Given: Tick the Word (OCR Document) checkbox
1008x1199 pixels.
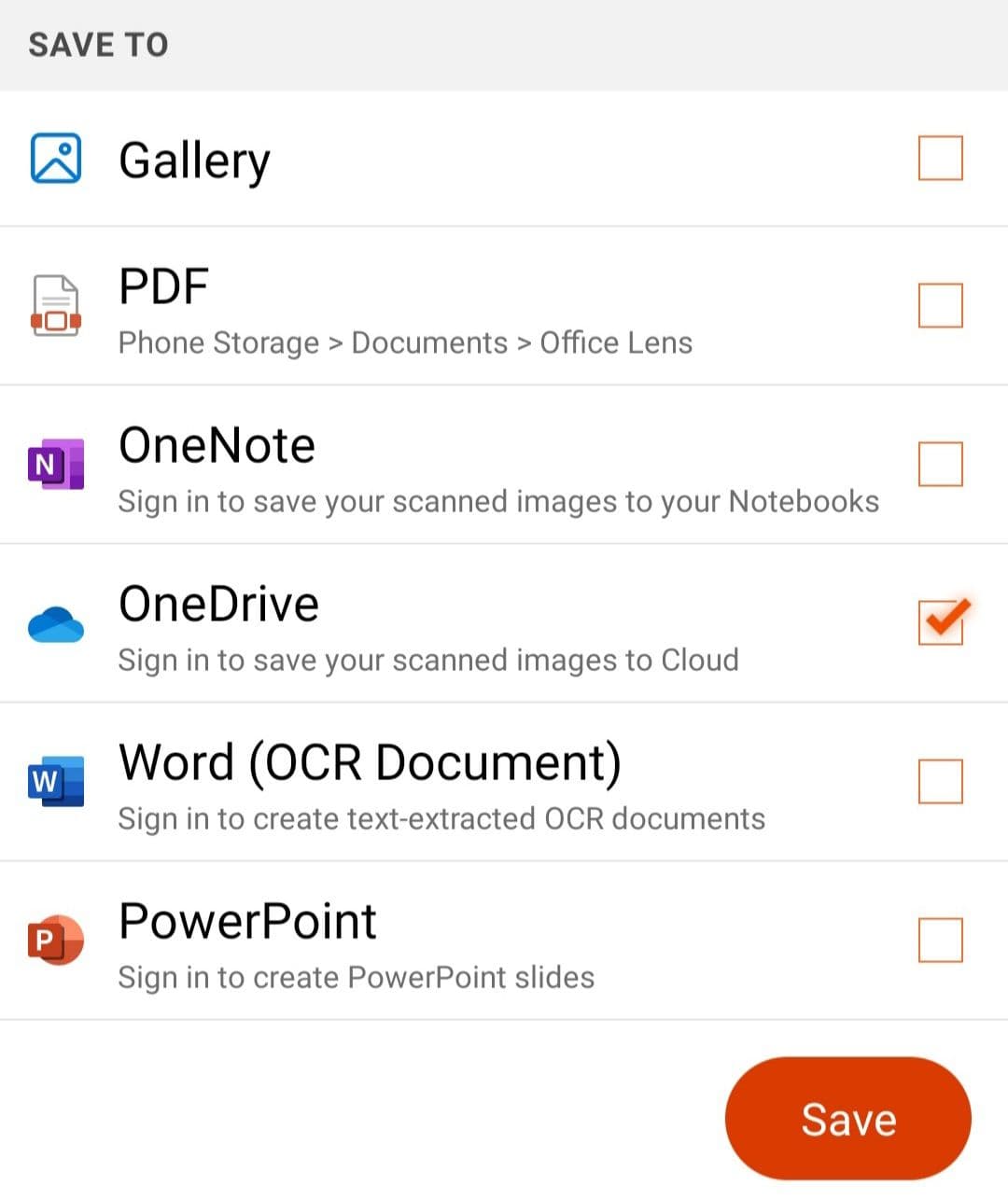Looking at the screenshot, I should 940,781.
